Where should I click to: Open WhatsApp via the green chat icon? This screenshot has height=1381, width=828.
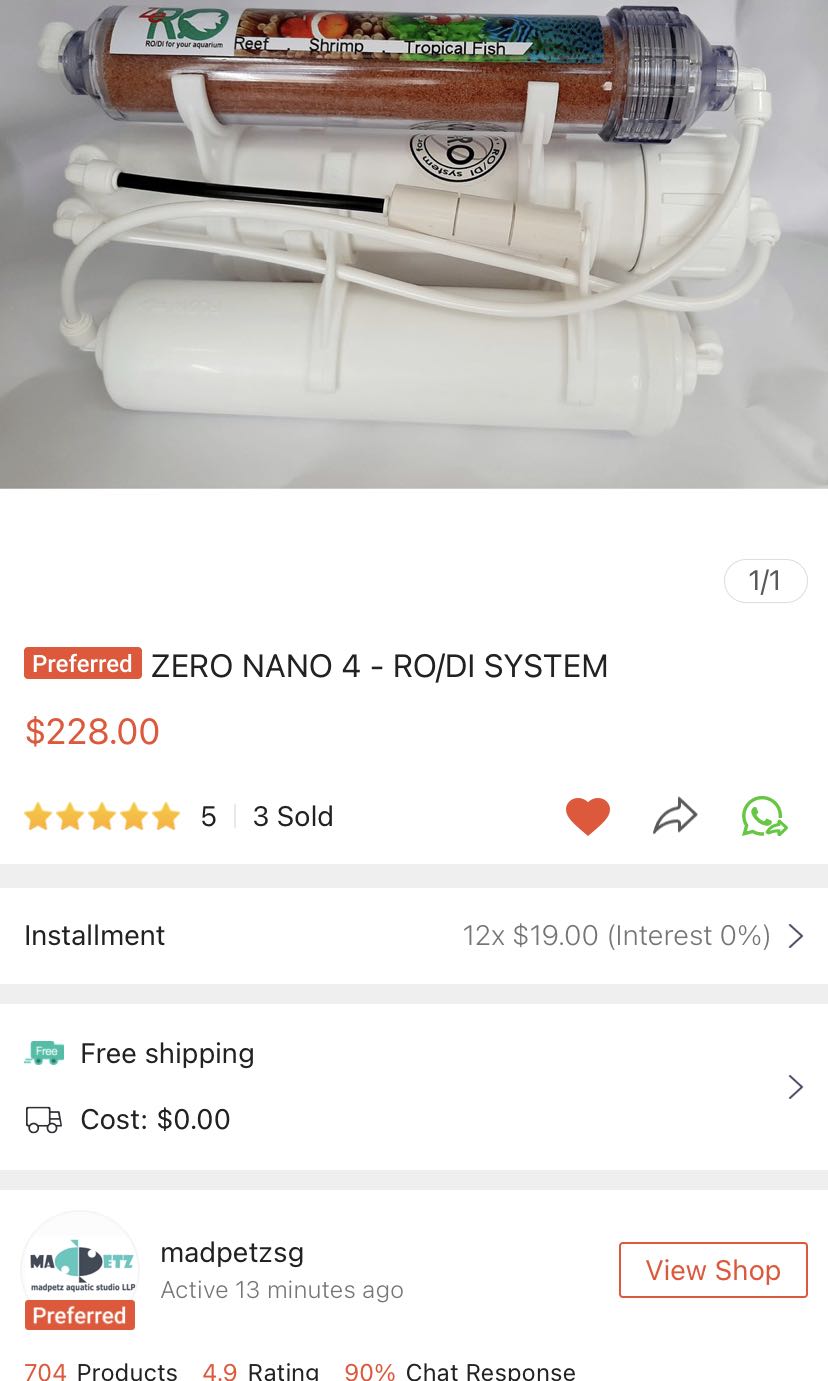[763, 816]
